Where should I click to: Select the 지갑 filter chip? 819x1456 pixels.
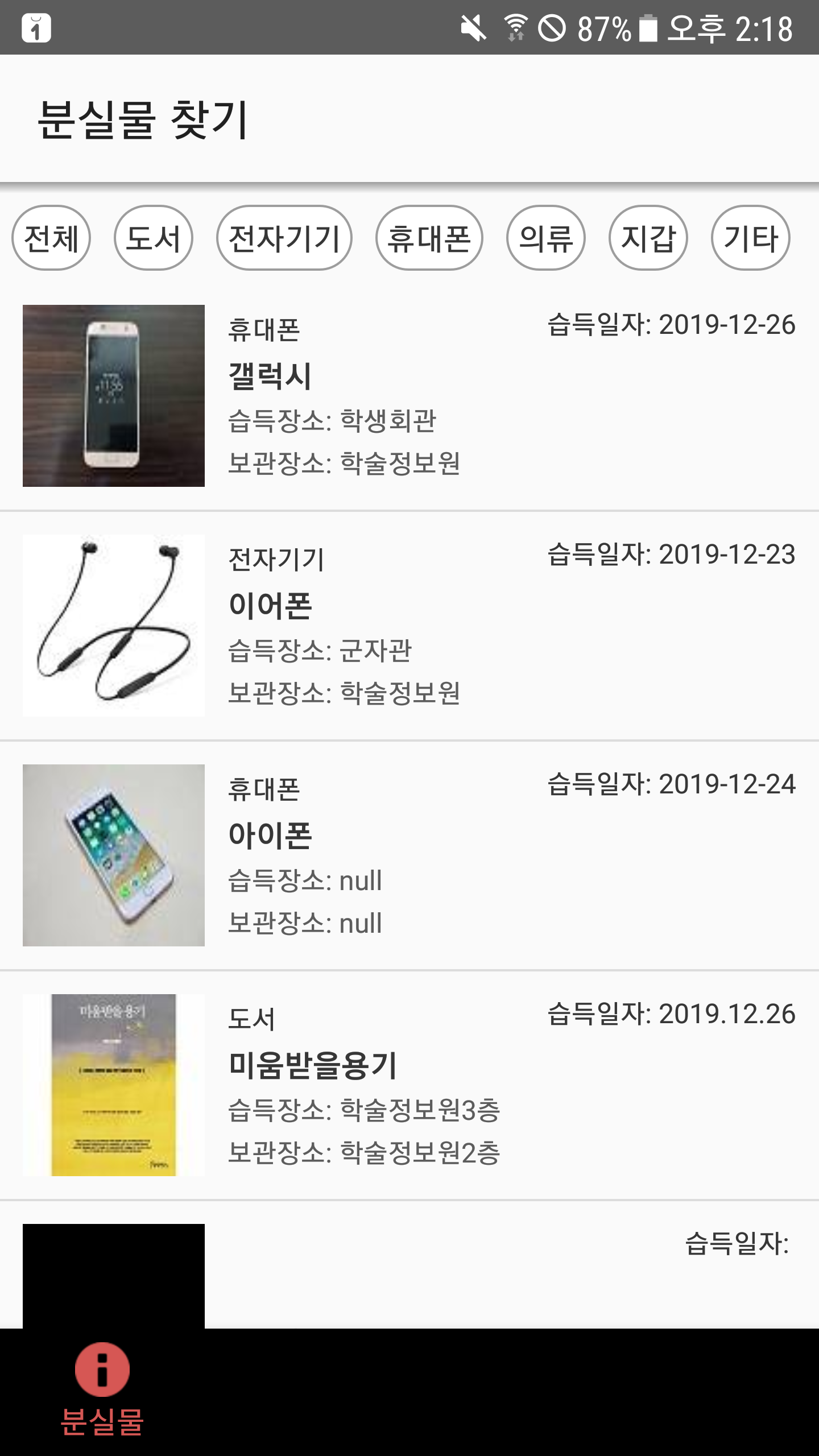click(648, 238)
